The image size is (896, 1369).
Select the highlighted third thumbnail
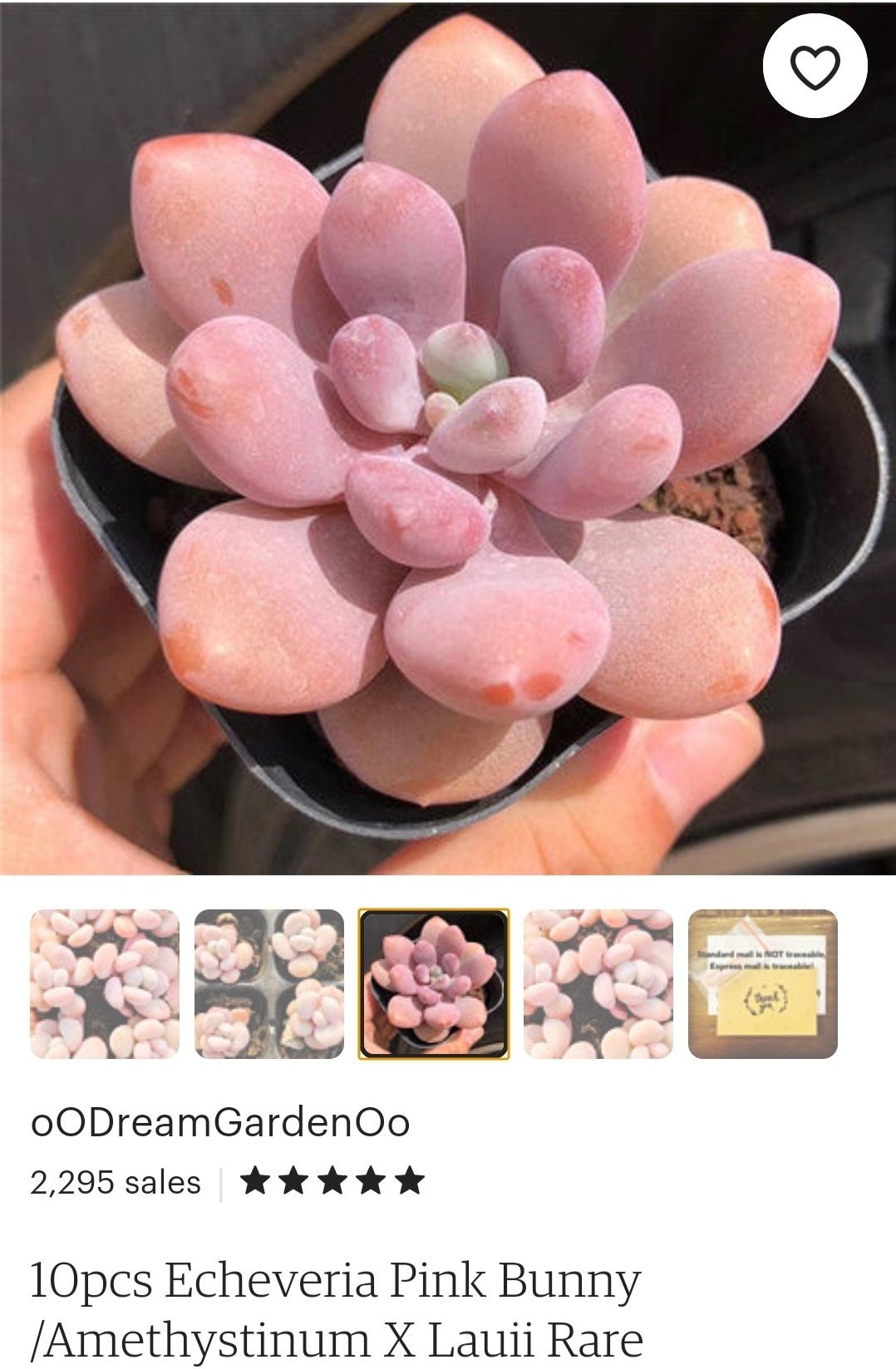[434, 984]
